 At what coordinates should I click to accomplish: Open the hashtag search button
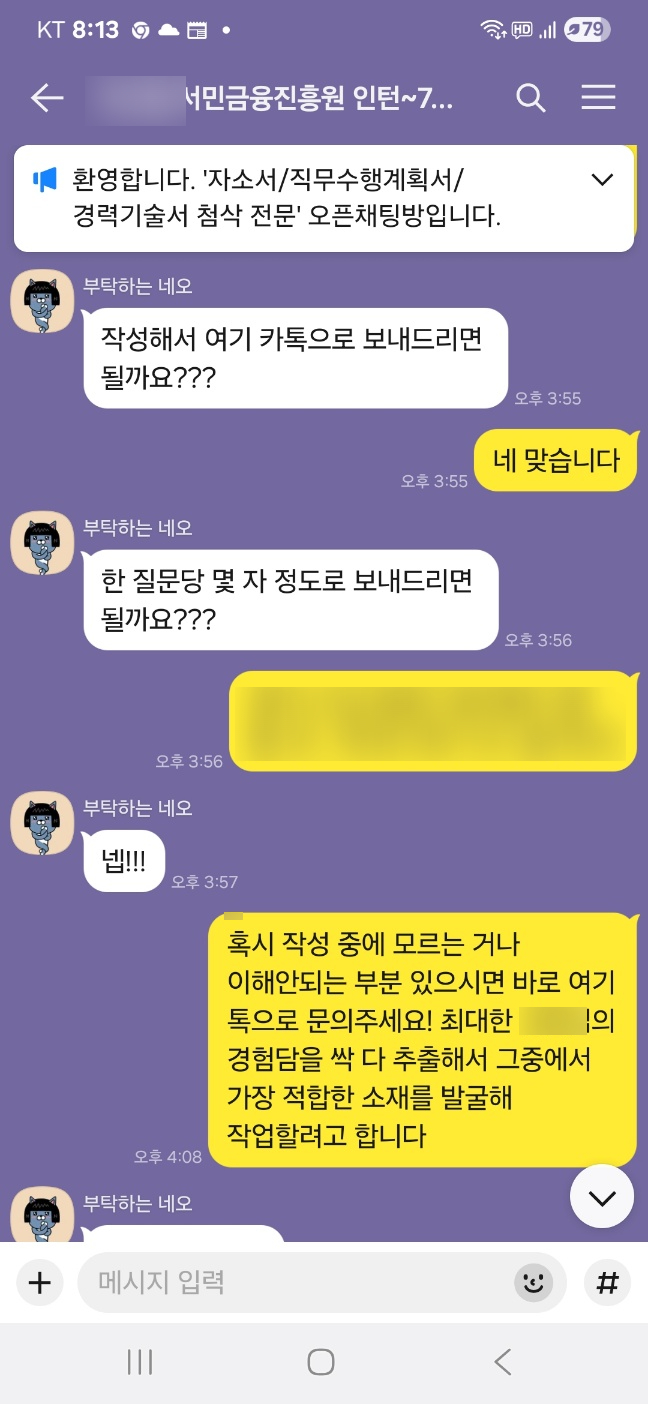607,1283
